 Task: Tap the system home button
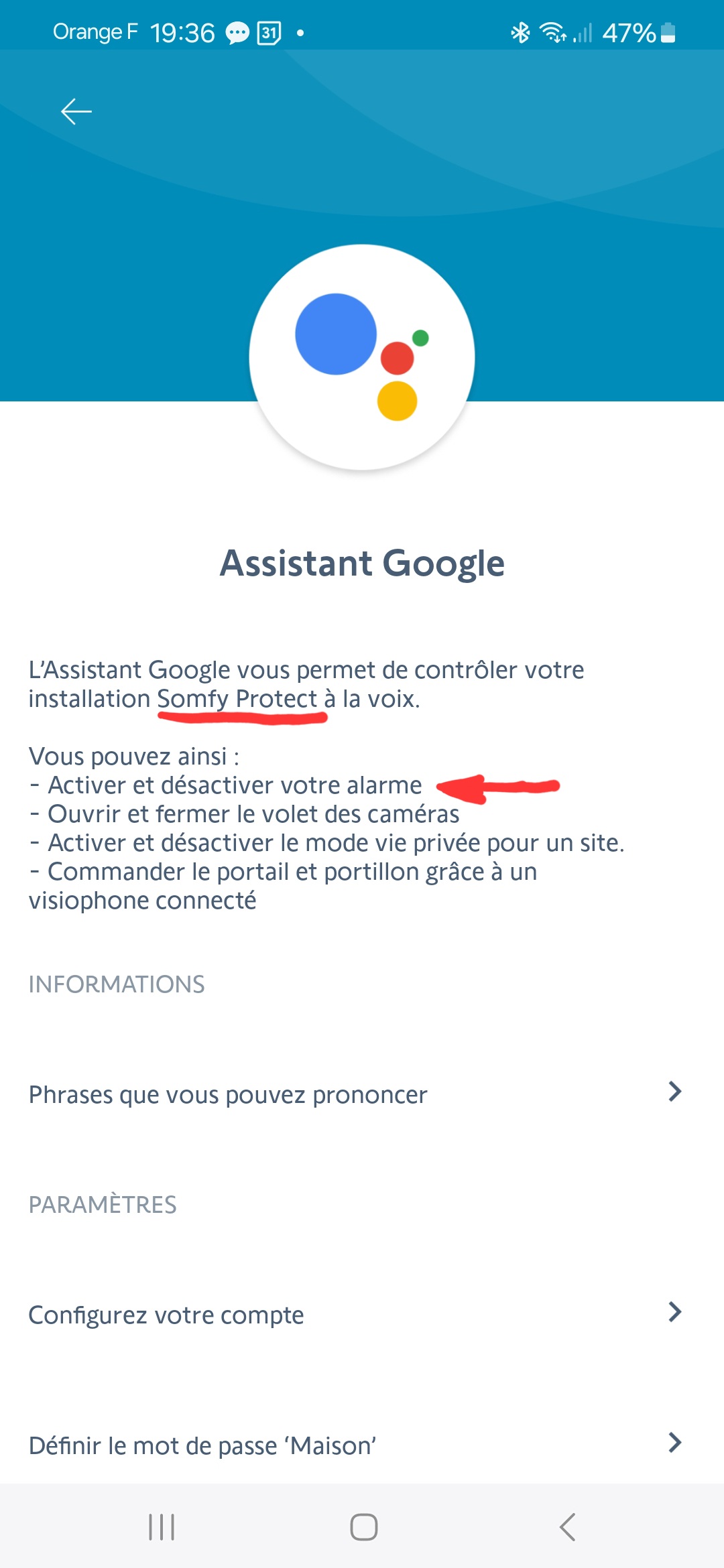click(x=363, y=1527)
